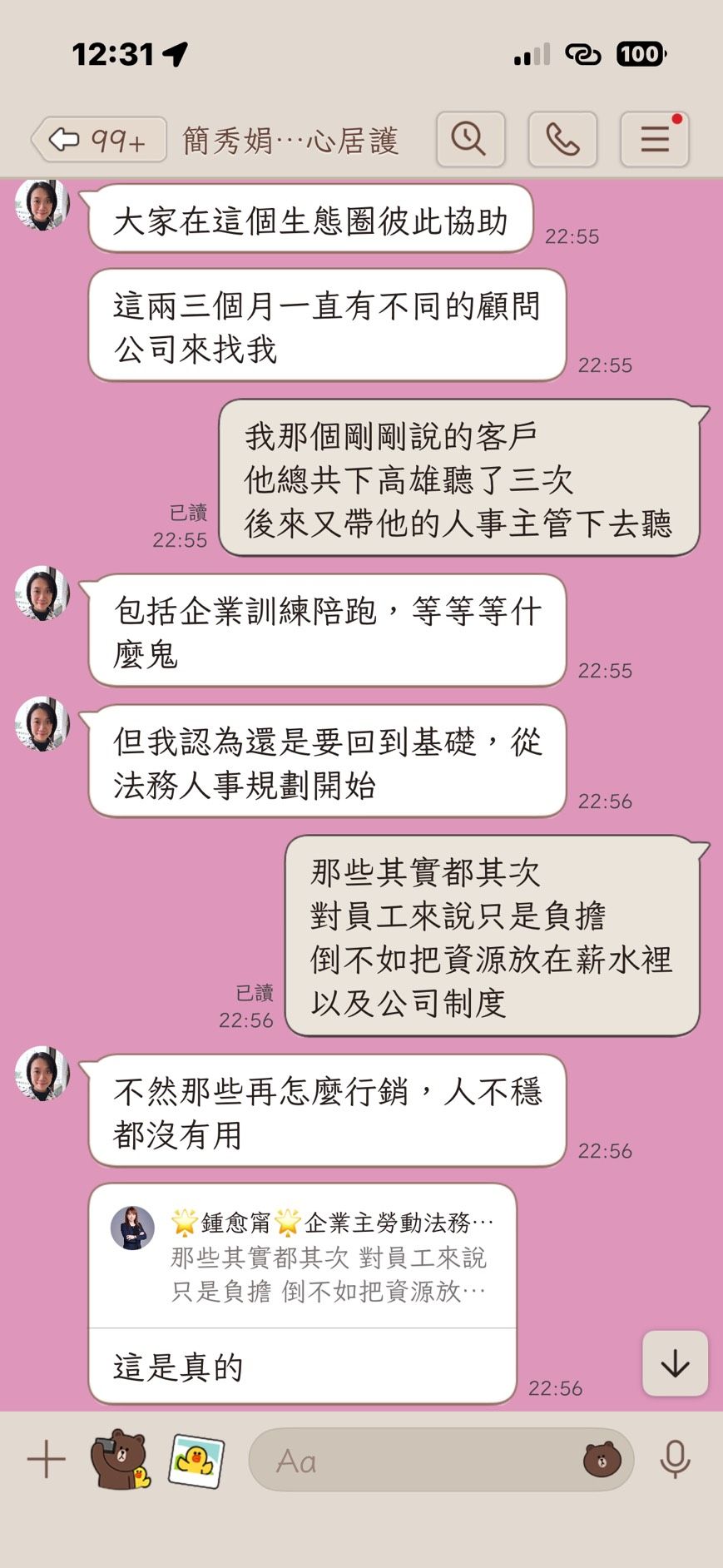Search within this chat
Viewport: 723px width, 1568px height.
click(x=470, y=139)
